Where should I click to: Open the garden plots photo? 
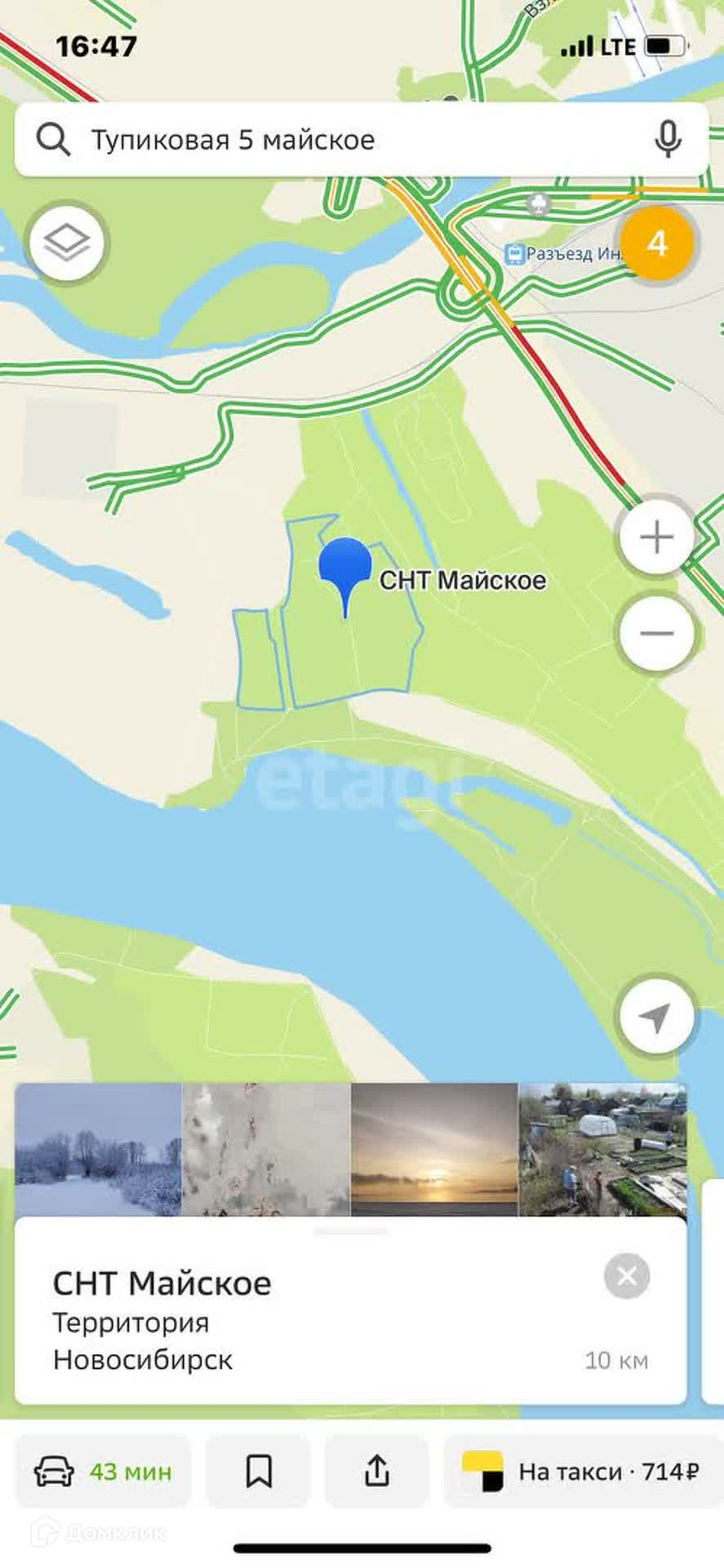coord(602,1149)
